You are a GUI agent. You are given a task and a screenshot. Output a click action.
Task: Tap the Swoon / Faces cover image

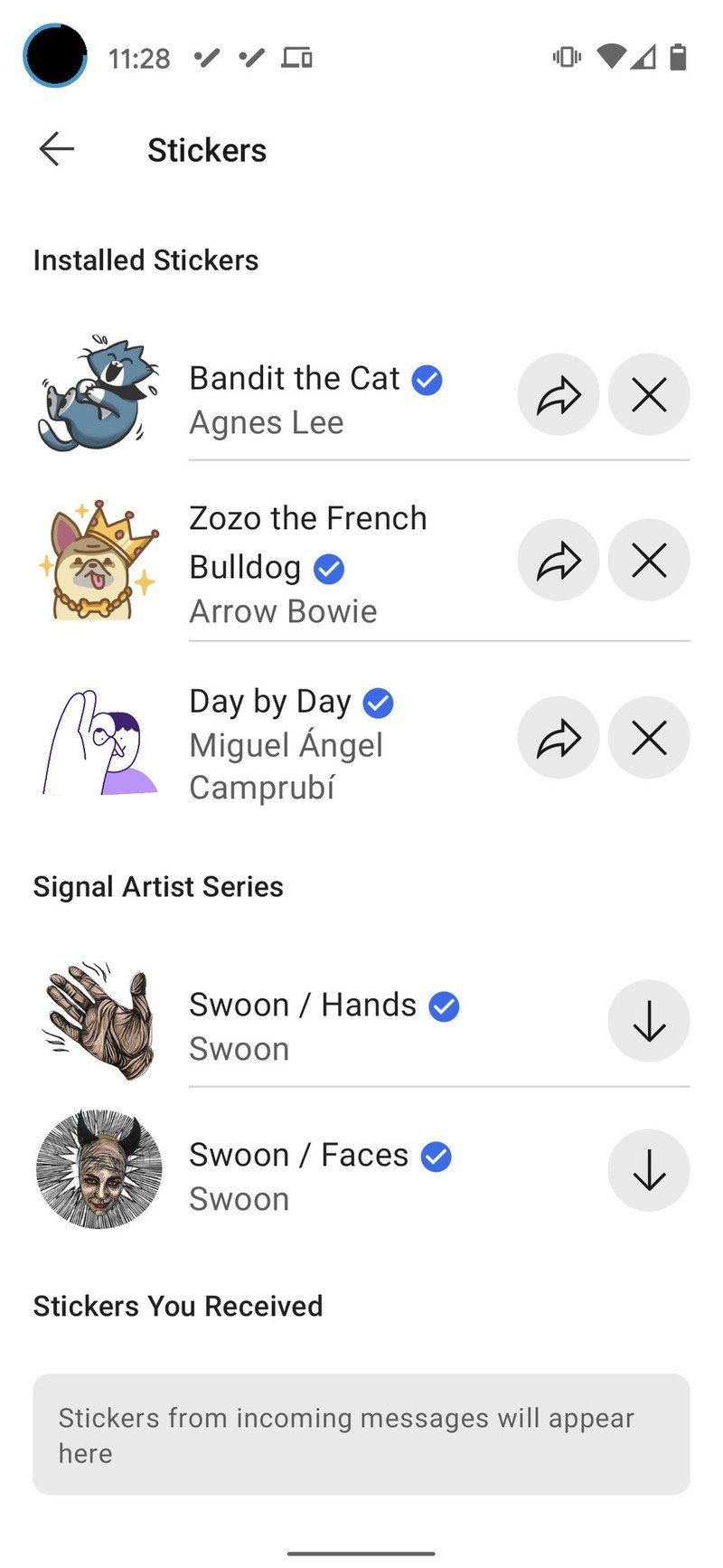pyautogui.click(x=99, y=1169)
